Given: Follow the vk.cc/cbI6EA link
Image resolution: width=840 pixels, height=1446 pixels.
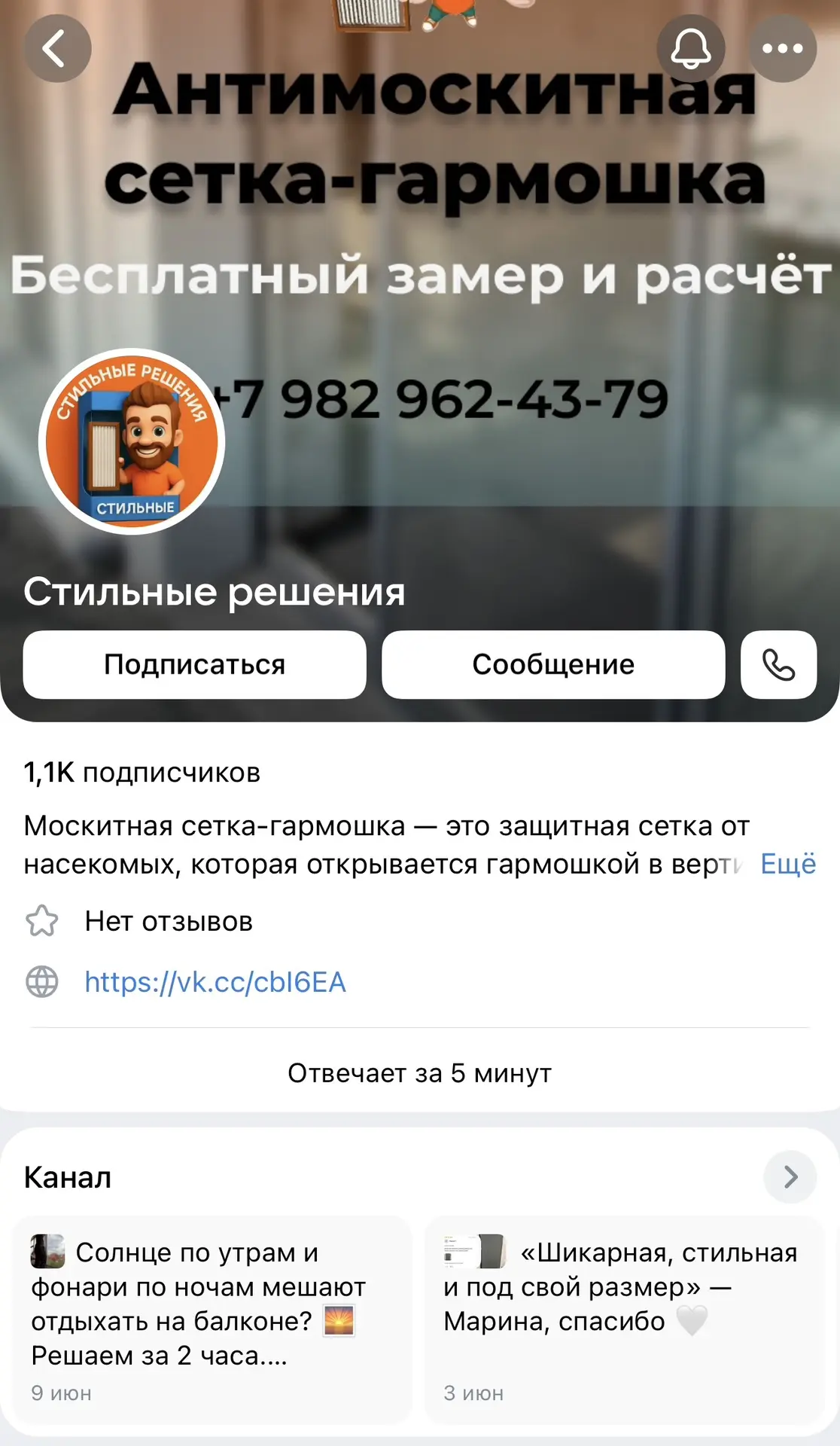Looking at the screenshot, I should pos(215,982).
